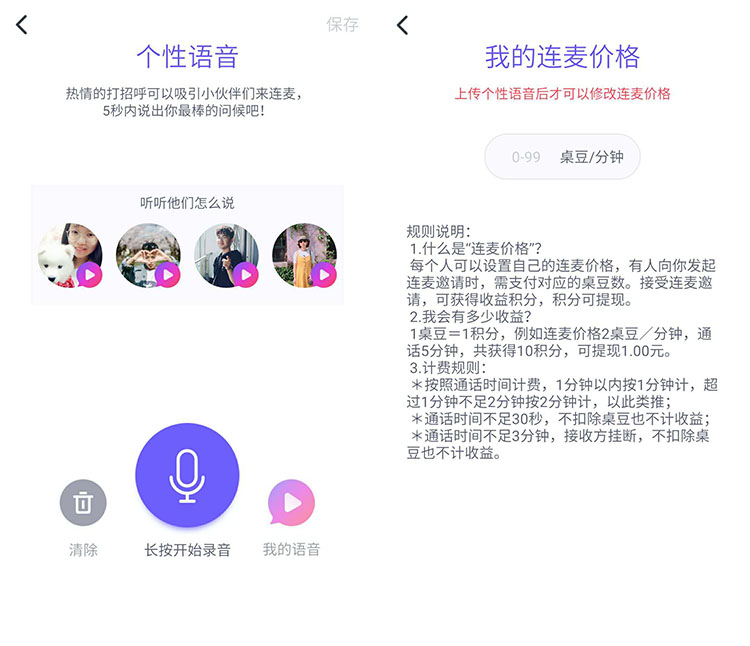Play the fourth sample, girl in yellow dress
750x646 pixels.
[322, 274]
